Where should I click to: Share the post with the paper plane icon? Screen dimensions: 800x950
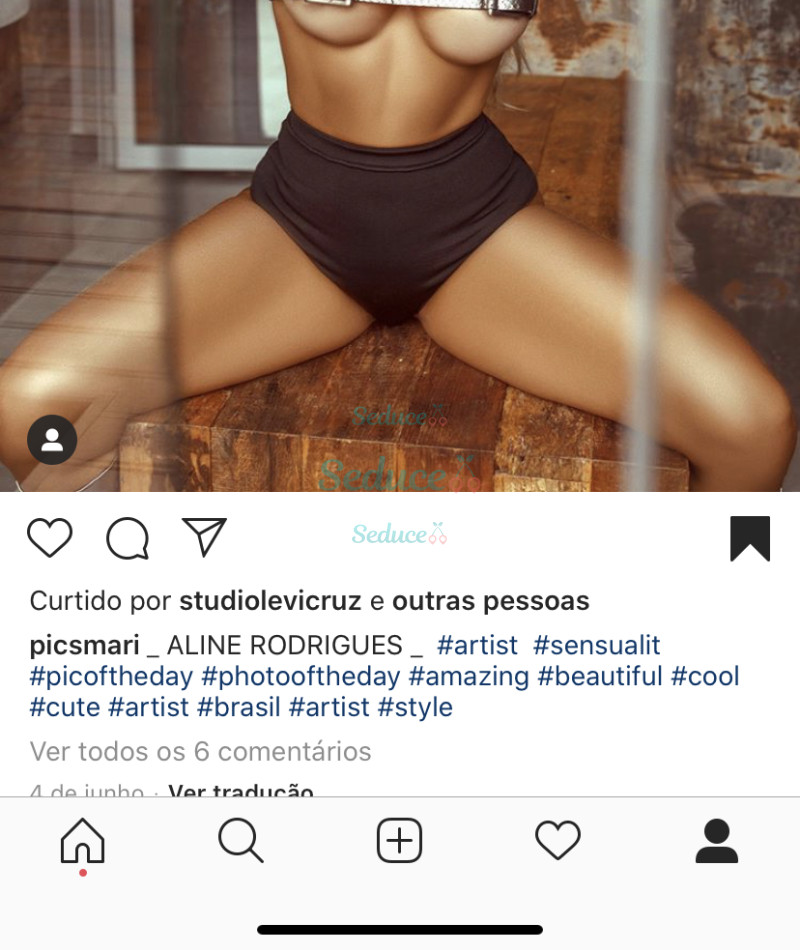(x=205, y=537)
